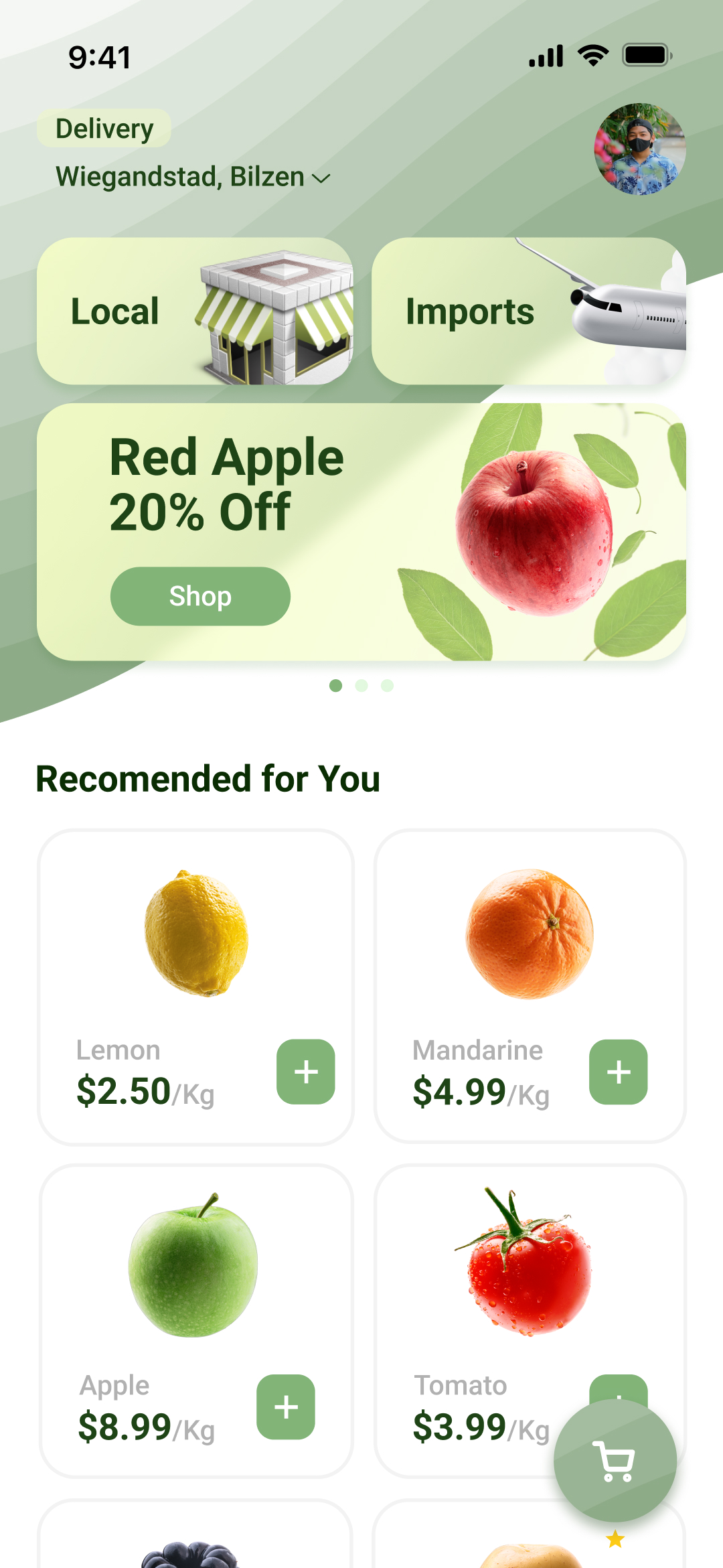Open the profile avatar
Viewport: 723px width, 1568px height.
click(x=639, y=149)
